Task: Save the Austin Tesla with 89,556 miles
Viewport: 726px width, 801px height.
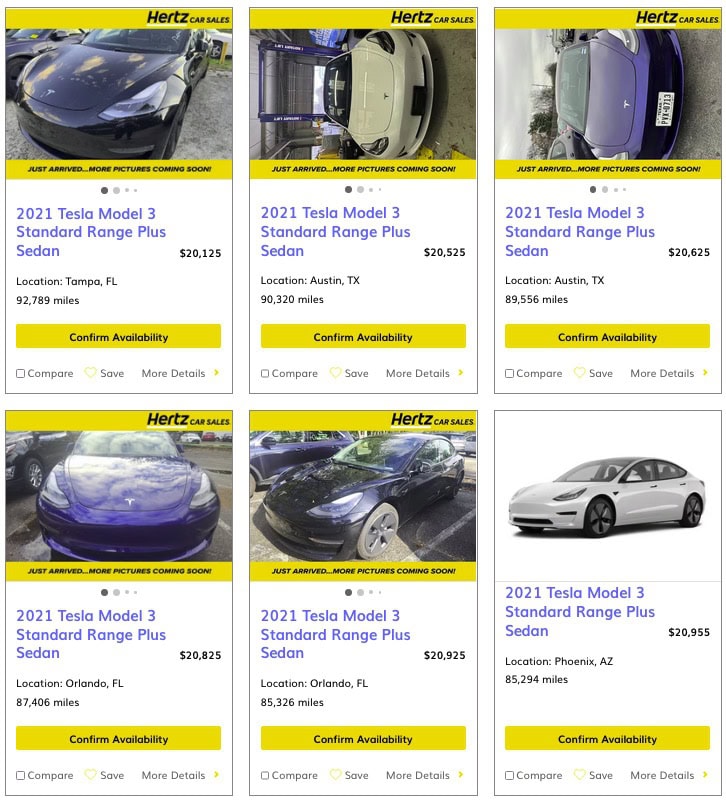Action: click(x=593, y=373)
